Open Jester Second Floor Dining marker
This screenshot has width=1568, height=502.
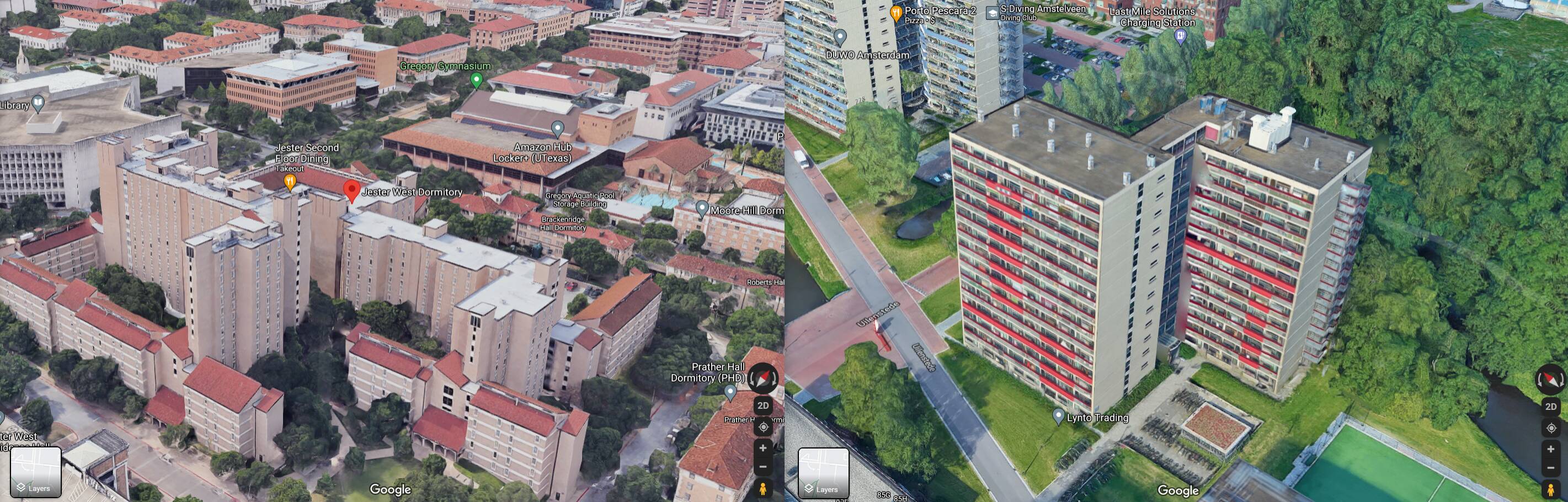[291, 181]
